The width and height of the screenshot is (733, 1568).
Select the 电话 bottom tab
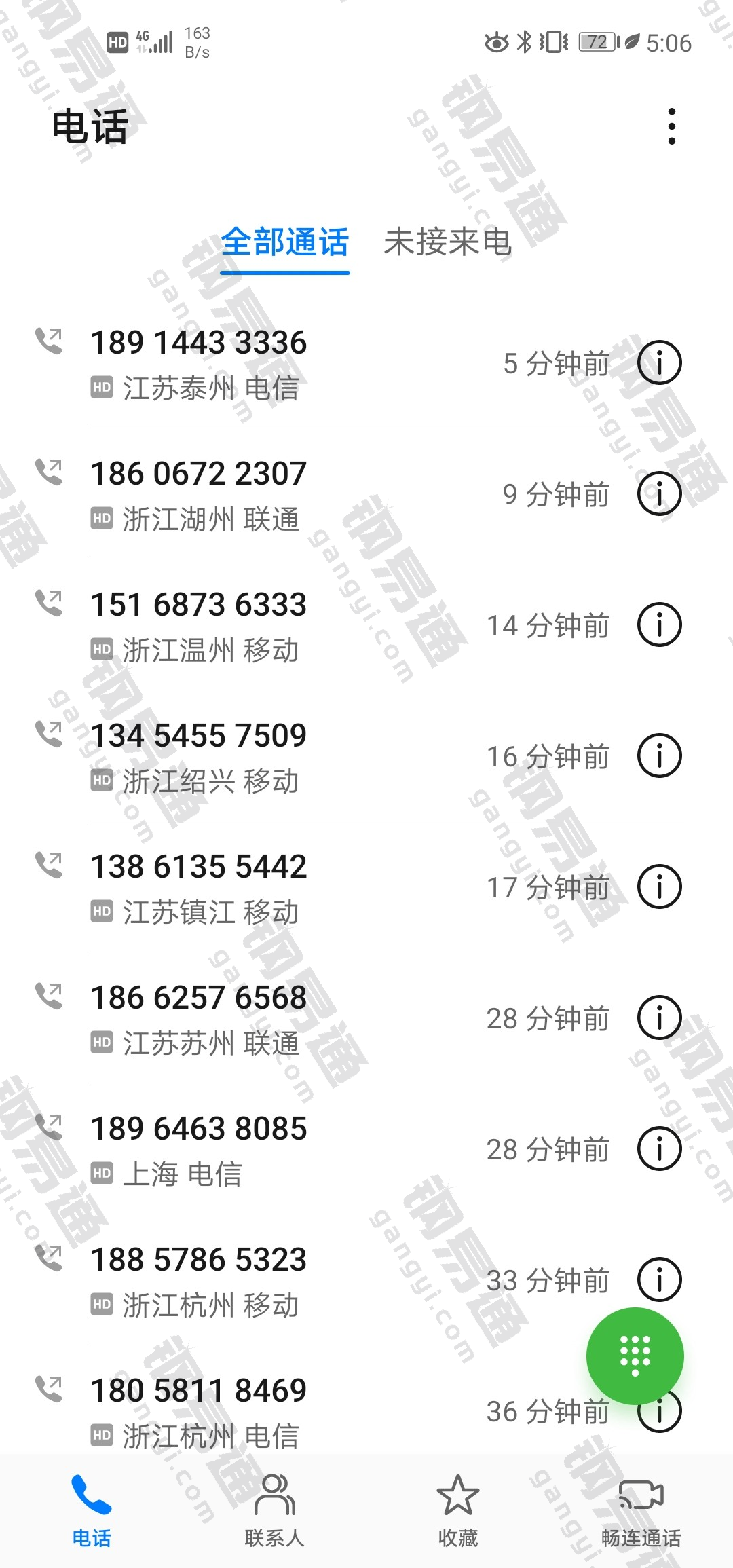tap(92, 1511)
